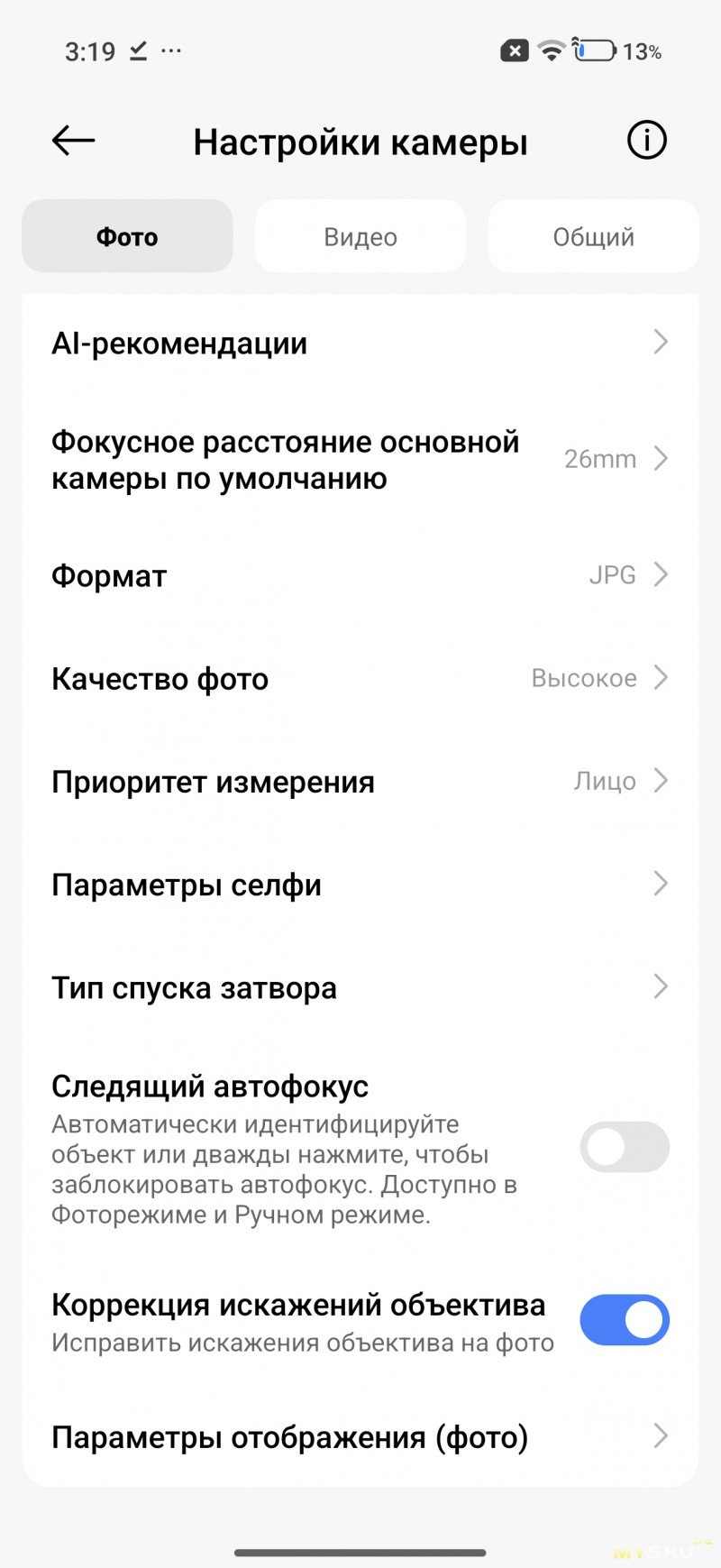721x1568 pixels.
Task: Switch to the Видео tab
Action: tap(360, 237)
